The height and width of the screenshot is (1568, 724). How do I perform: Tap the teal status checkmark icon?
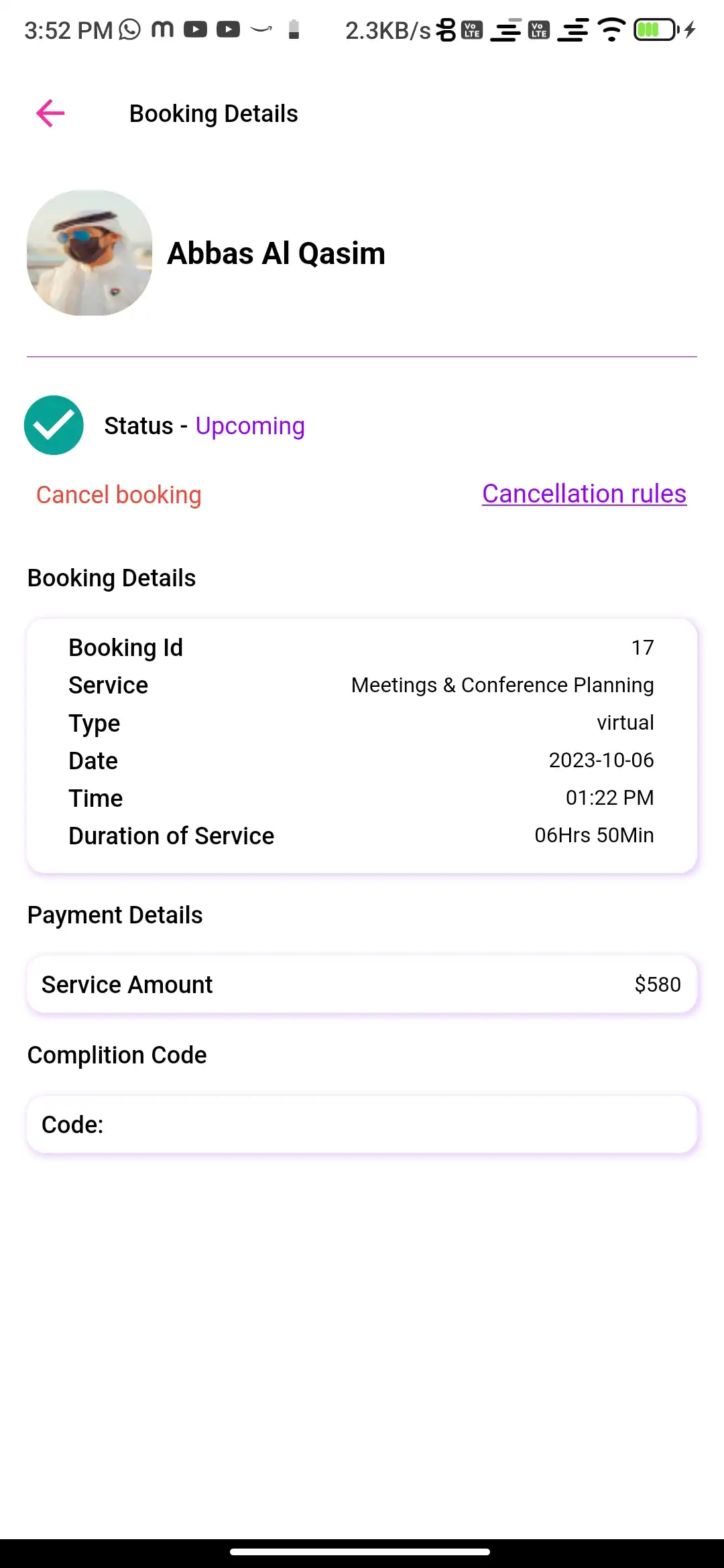pos(54,425)
